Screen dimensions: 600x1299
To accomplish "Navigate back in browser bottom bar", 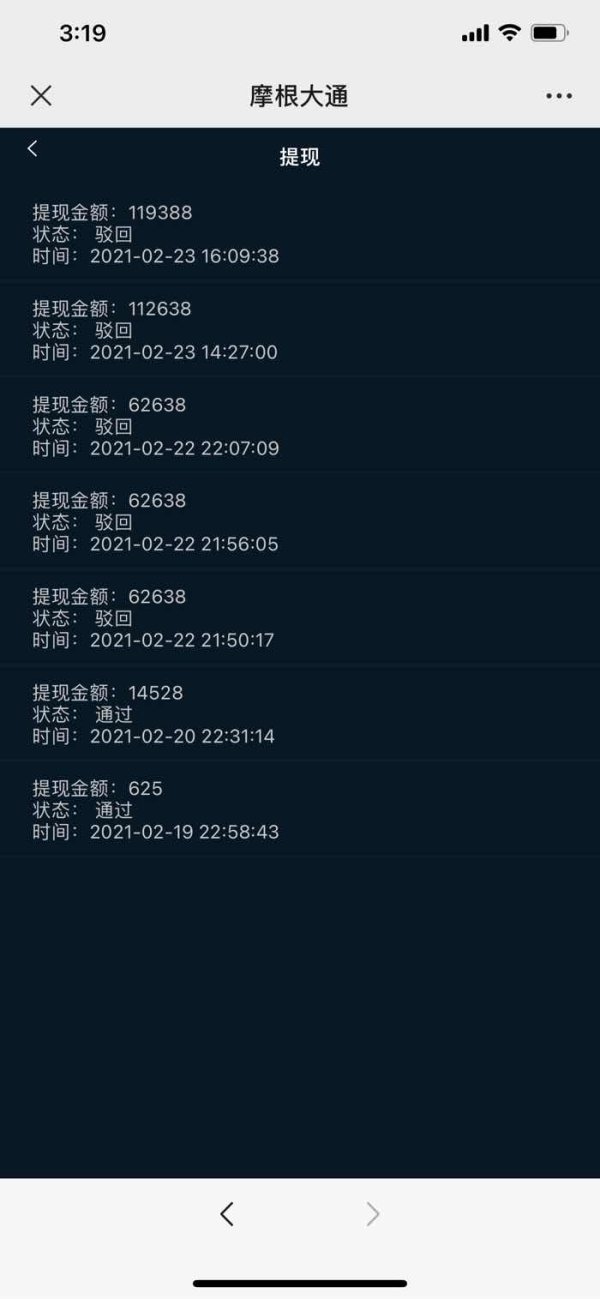I will [x=227, y=1214].
